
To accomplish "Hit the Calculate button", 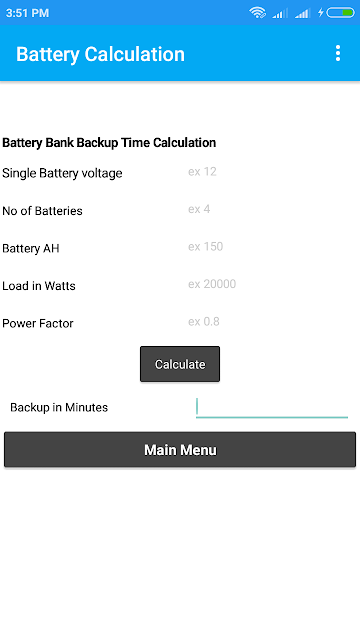I will [x=180, y=364].
